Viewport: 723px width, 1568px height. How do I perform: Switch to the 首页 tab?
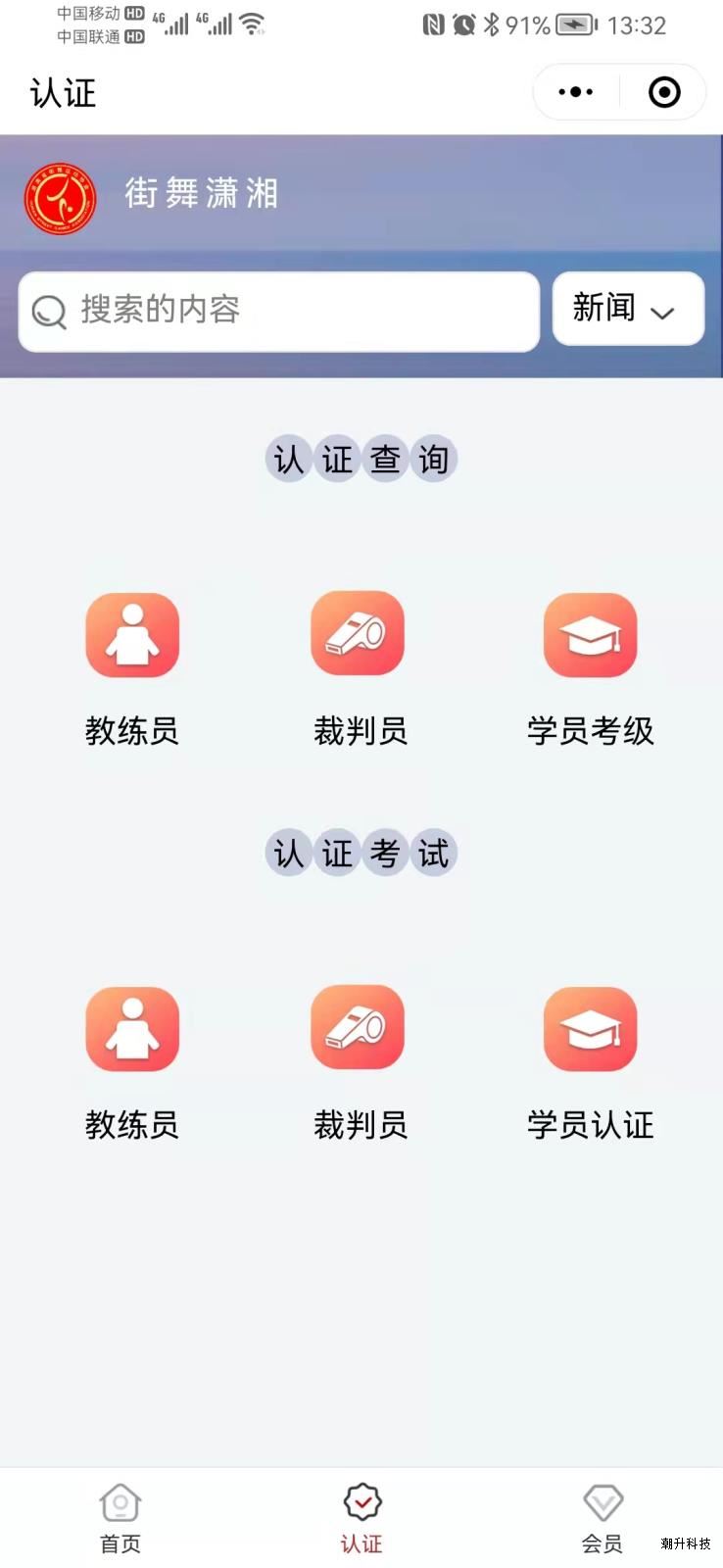pyautogui.click(x=120, y=1519)
